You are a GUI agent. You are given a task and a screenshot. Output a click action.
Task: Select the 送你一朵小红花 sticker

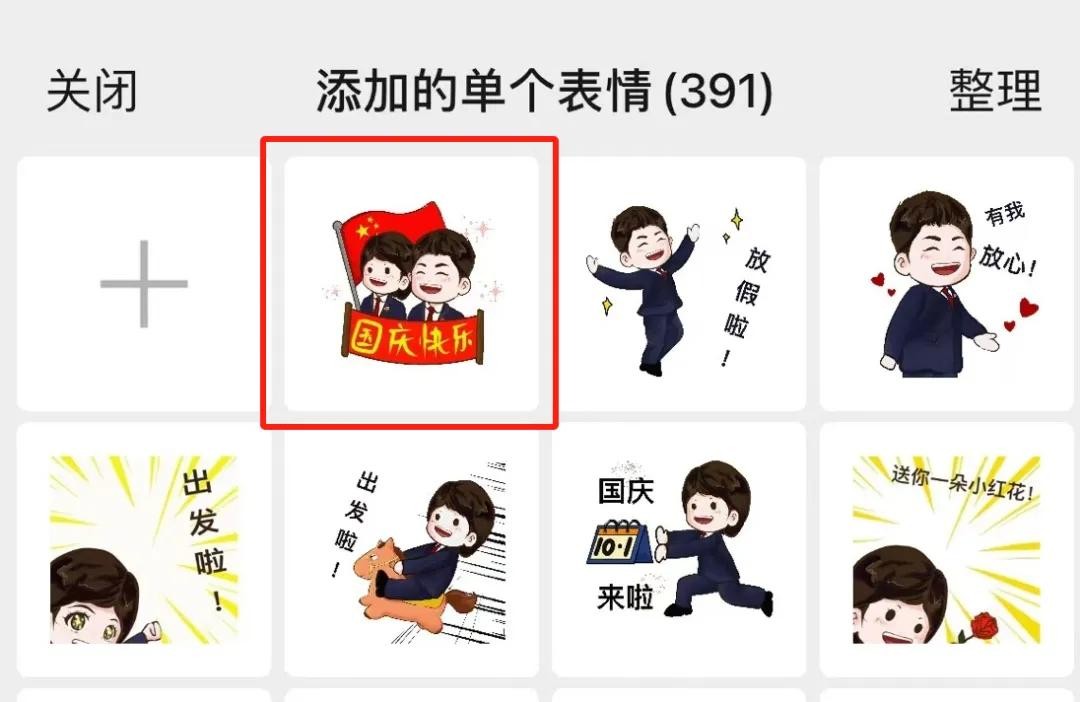(946, 549)
